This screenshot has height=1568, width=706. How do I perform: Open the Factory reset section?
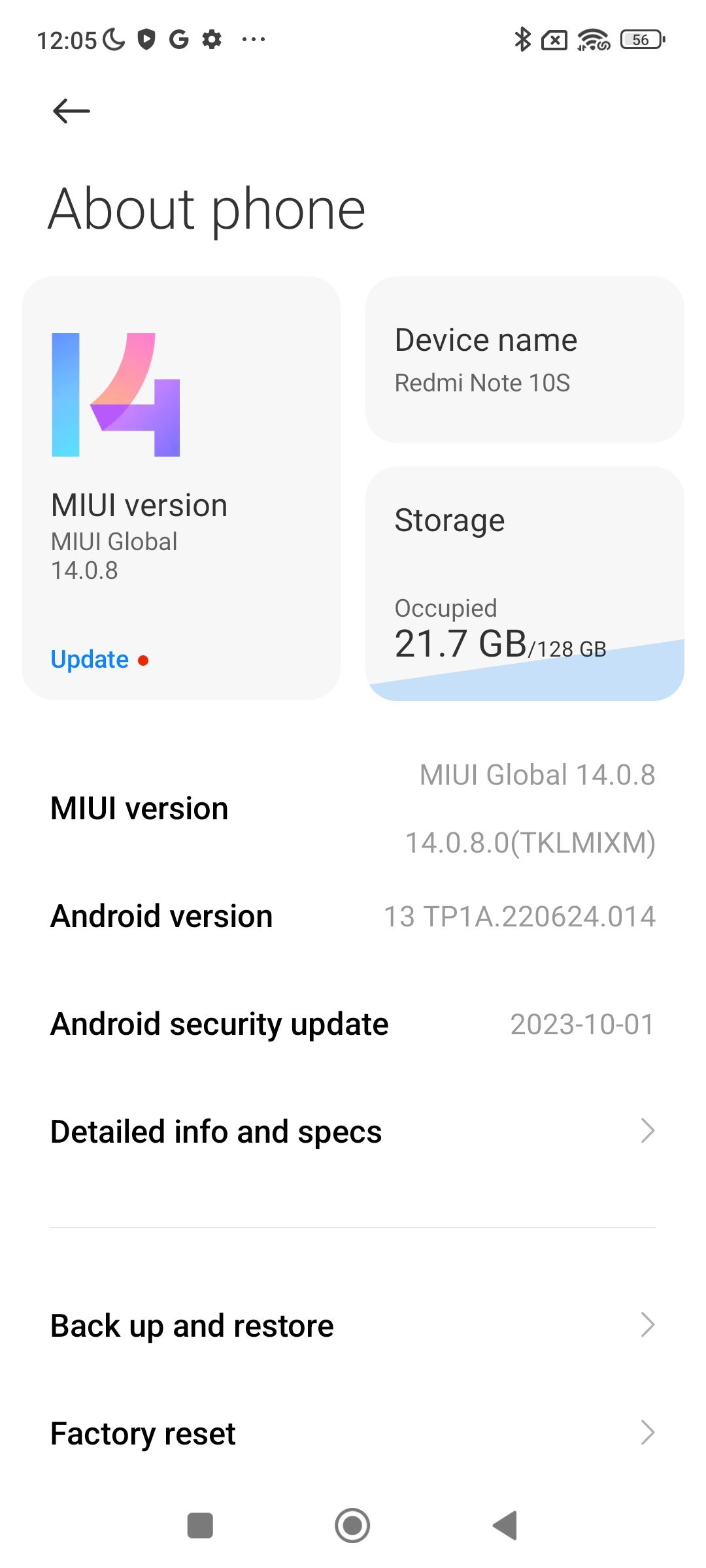pyautogui.click(x=353, y=1433)
